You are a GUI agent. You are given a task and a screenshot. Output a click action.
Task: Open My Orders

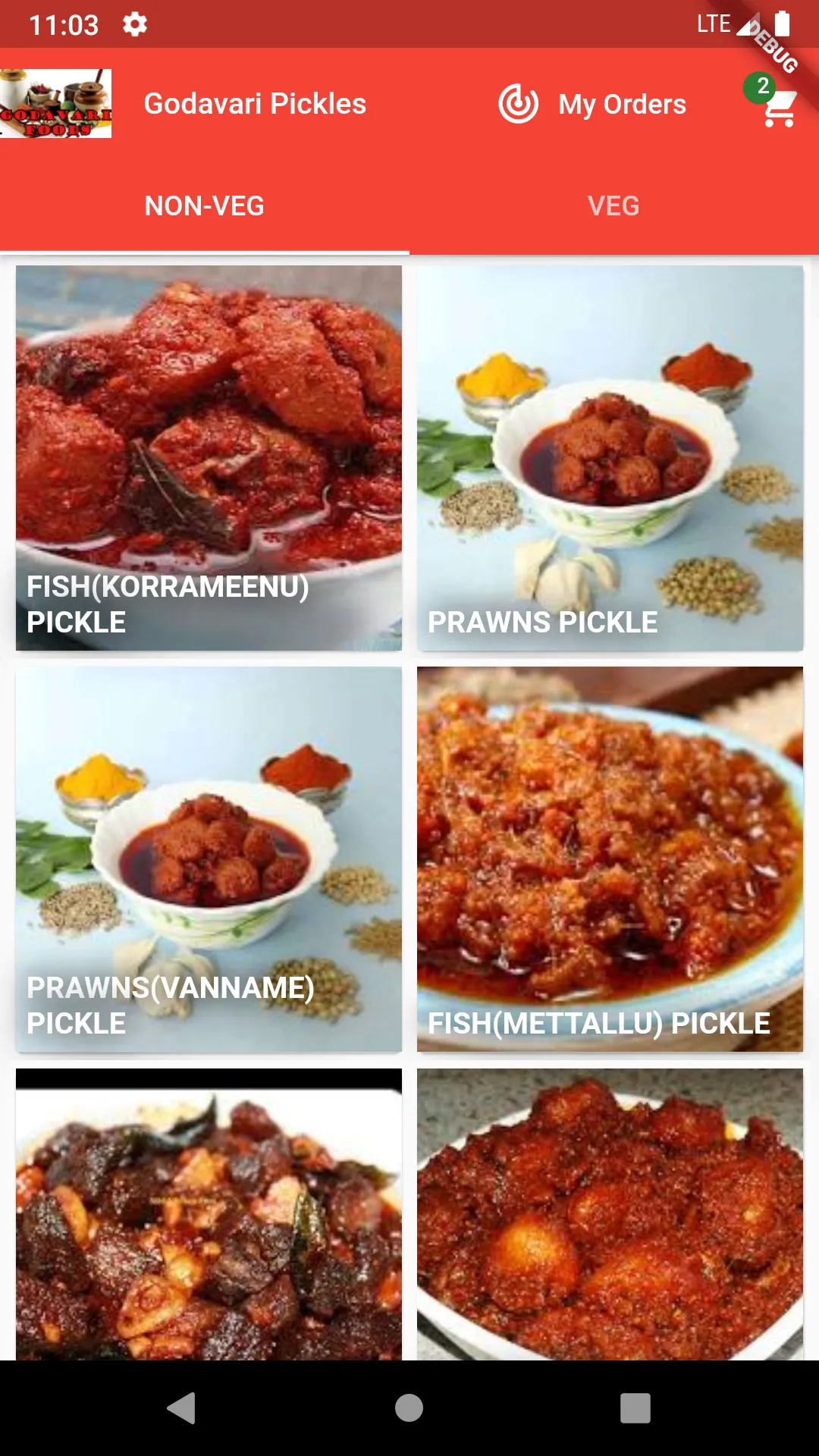(x=592, y=104)
